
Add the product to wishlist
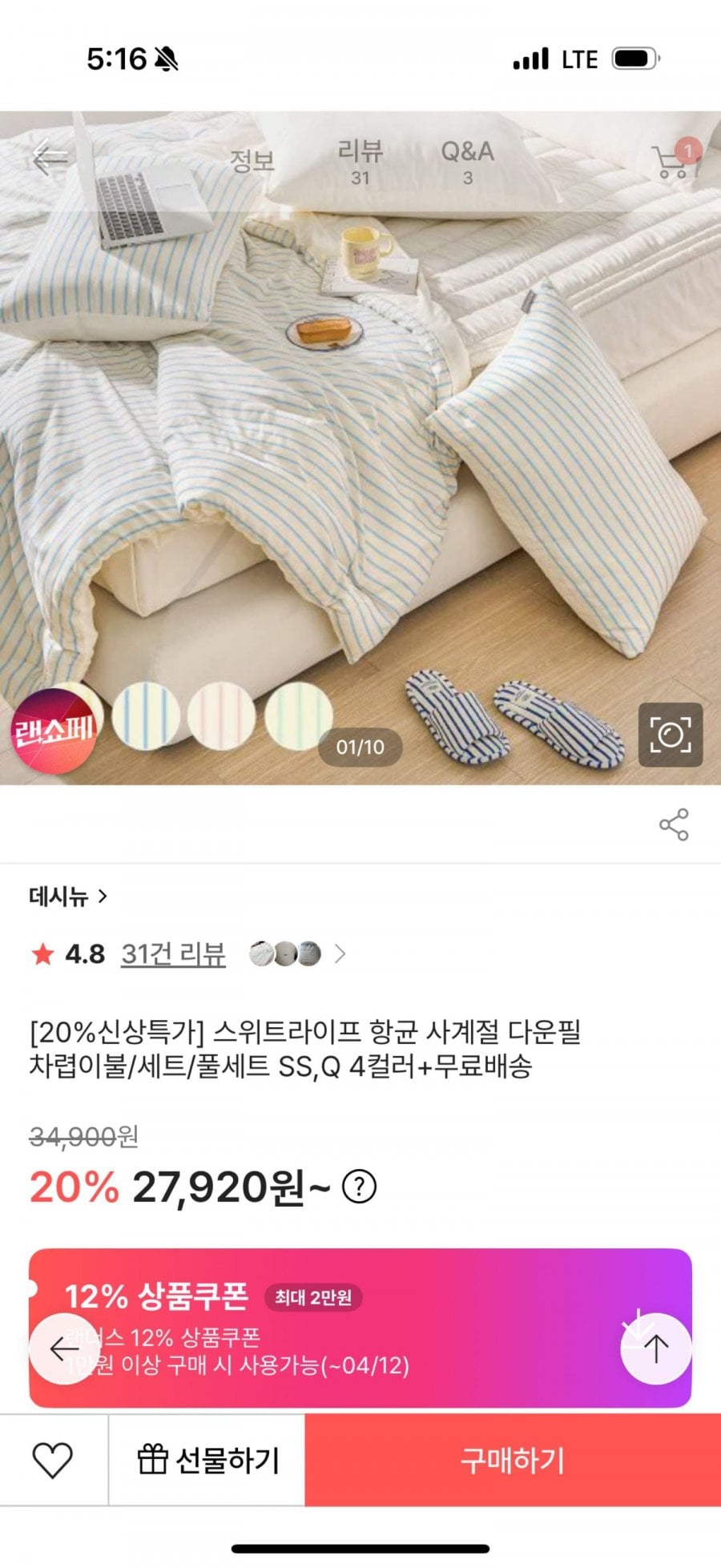click(x=53, y=1460)
